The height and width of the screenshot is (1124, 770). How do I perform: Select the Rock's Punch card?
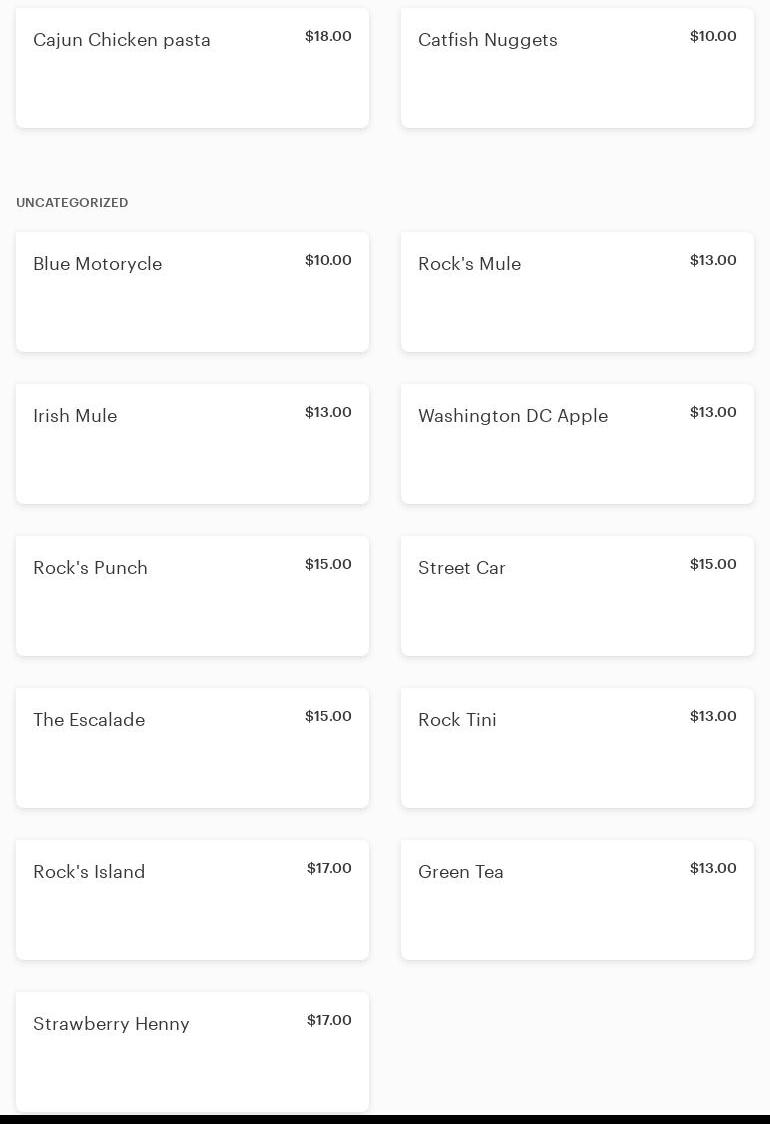192,596
